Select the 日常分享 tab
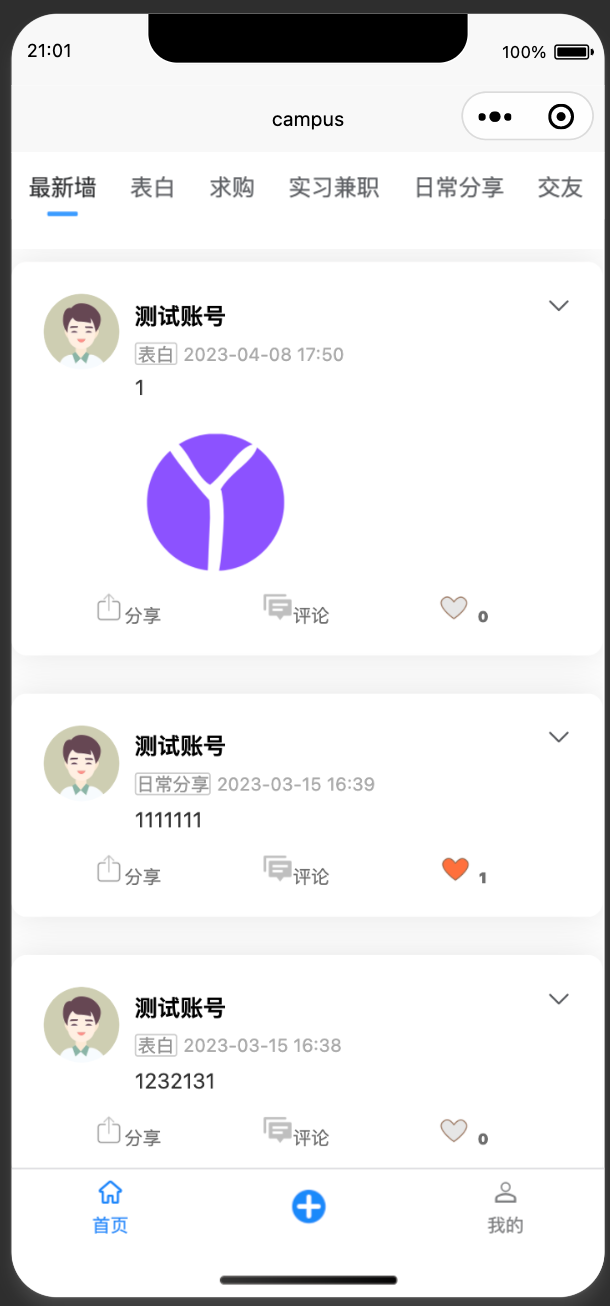Image resolution: width=610 pixels, height=1306 pixels. [x=458, y=187]
